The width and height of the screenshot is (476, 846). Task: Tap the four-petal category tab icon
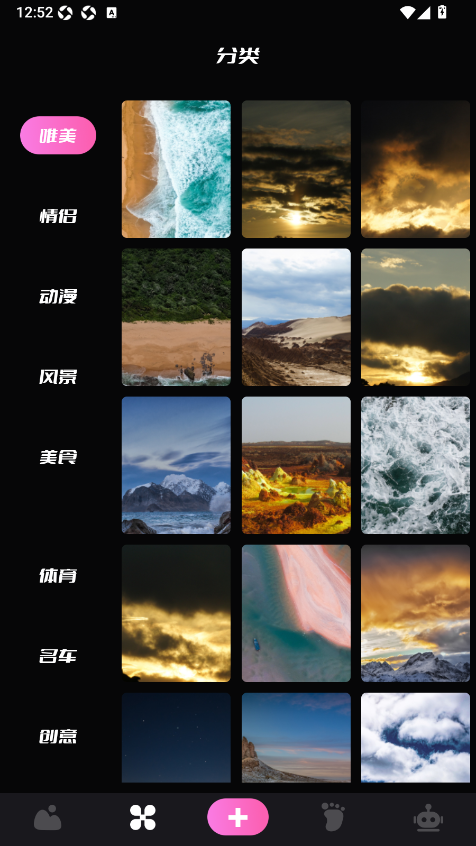click(143, 817)
